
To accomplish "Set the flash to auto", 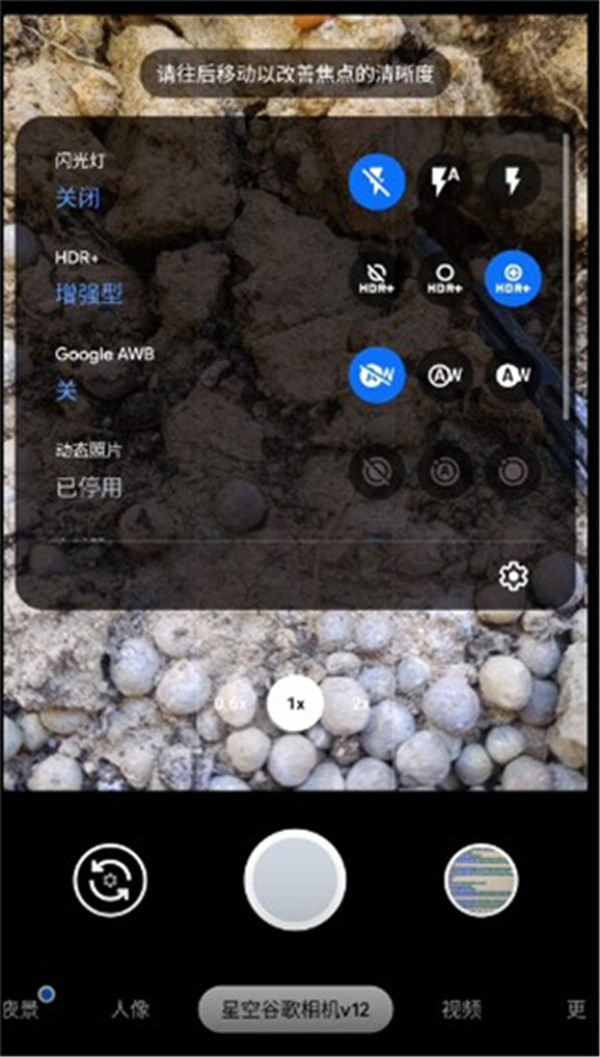I will pyautogui.click(x=445, y=181).
